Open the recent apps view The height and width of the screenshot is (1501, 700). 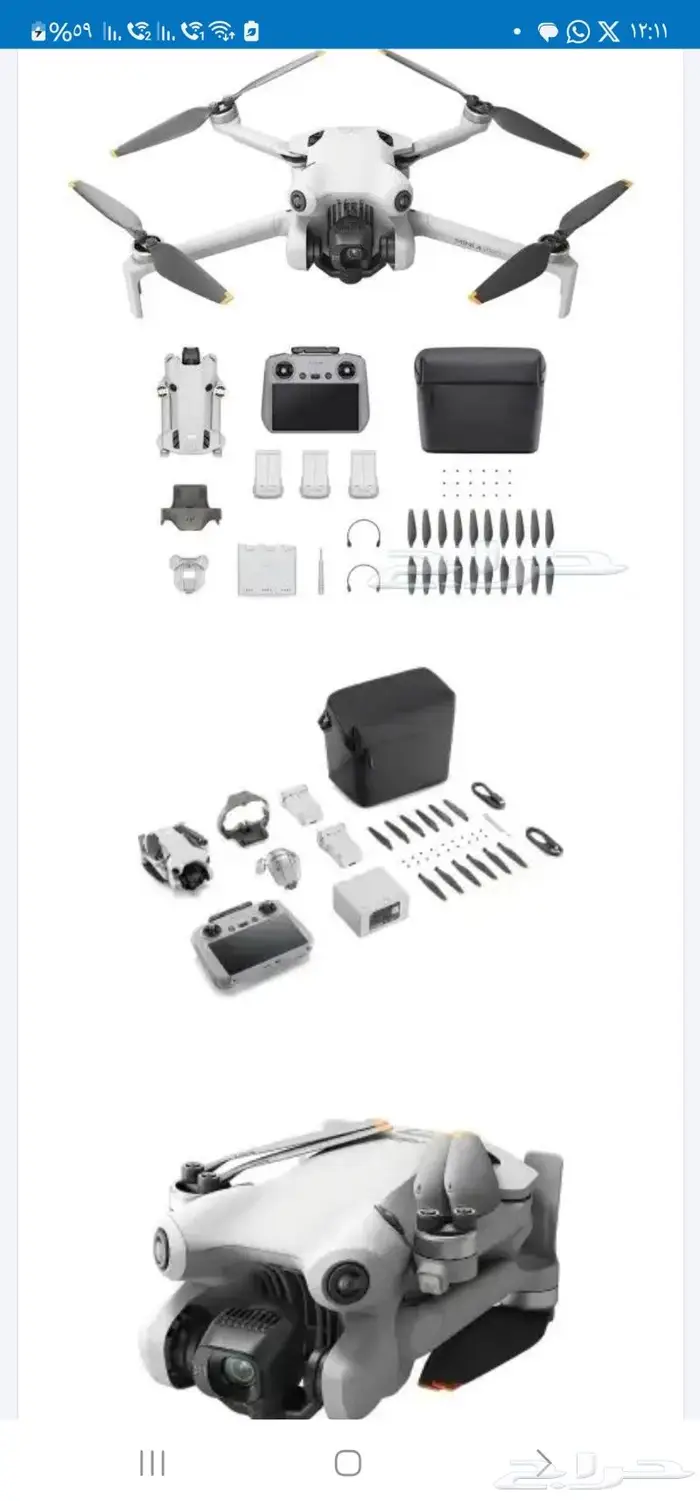152,1463
